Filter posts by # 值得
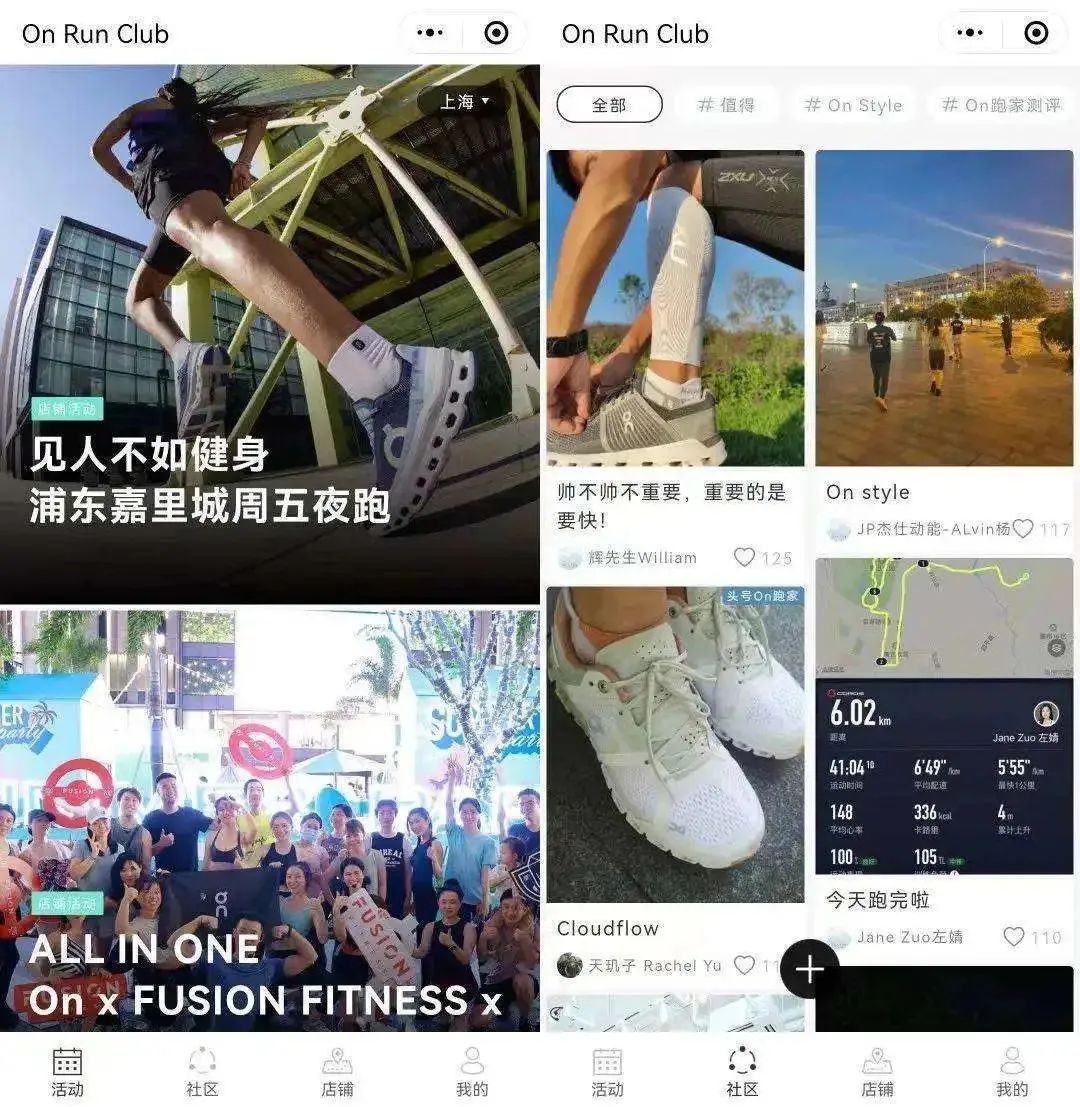Viewport: 1080px width, 1107px height. [x=726, y=105]
